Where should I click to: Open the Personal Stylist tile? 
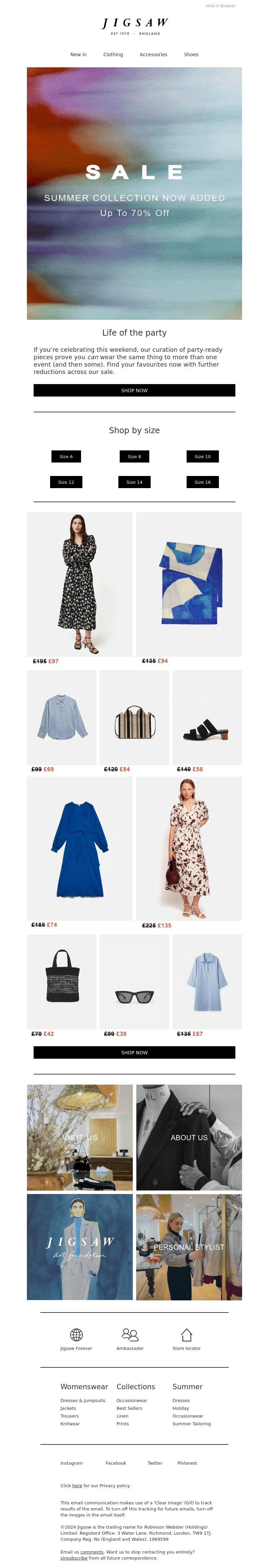tap(189, 1247)
